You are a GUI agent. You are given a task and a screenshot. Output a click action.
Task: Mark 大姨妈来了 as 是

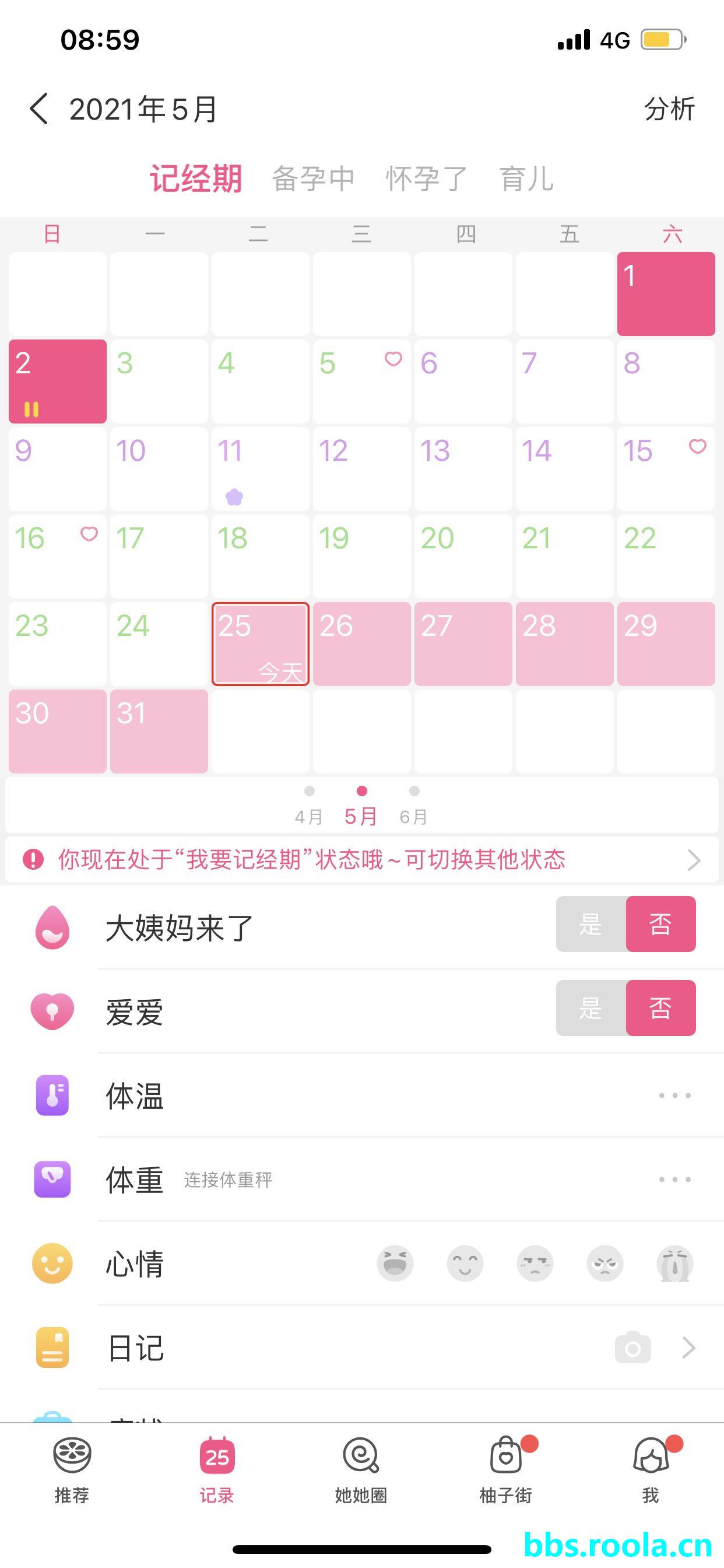coord(590,924)
